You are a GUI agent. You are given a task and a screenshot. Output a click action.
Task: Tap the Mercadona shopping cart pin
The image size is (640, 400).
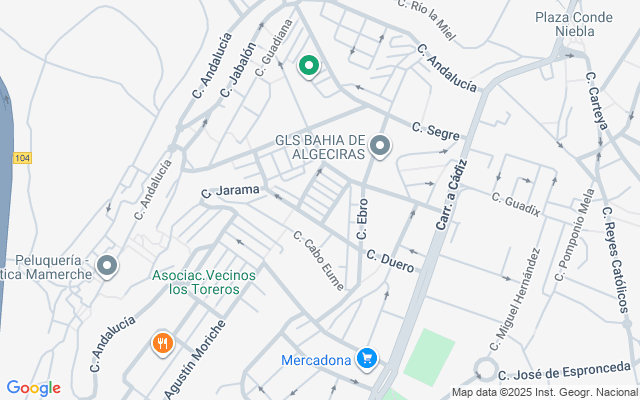click(x=367, y=359)
